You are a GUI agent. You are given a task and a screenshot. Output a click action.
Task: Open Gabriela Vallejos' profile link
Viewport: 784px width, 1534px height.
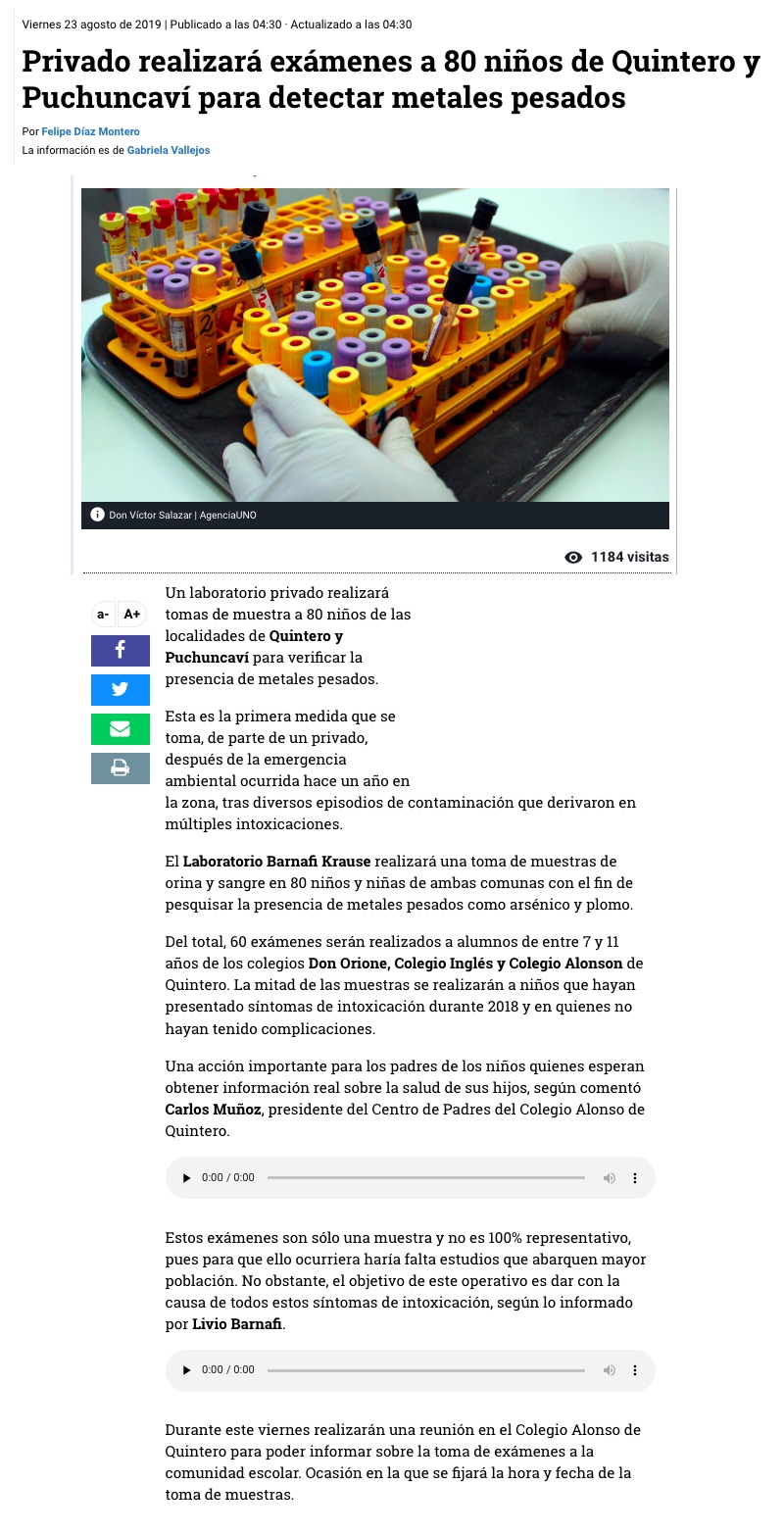pos(169,150)
